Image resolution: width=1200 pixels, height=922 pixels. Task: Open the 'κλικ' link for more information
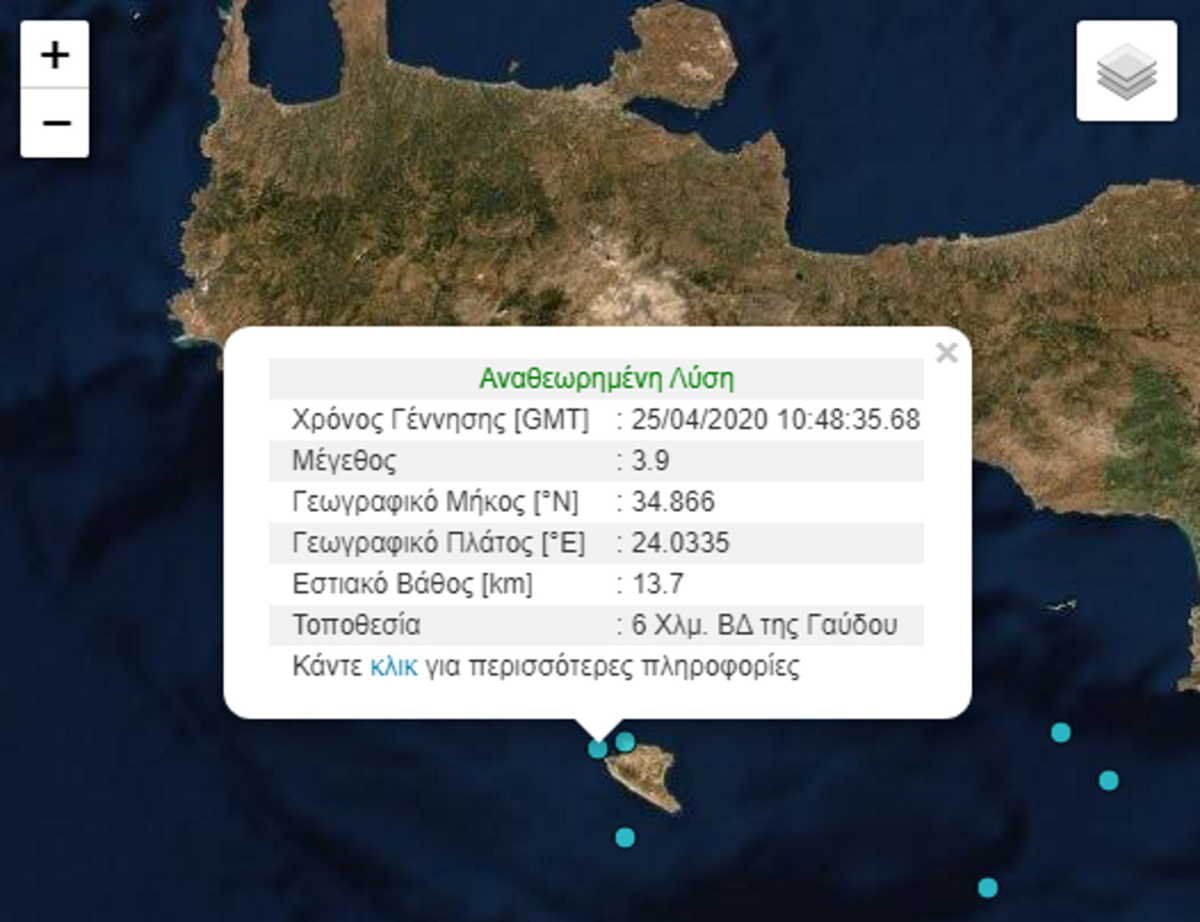click(393, 667)
